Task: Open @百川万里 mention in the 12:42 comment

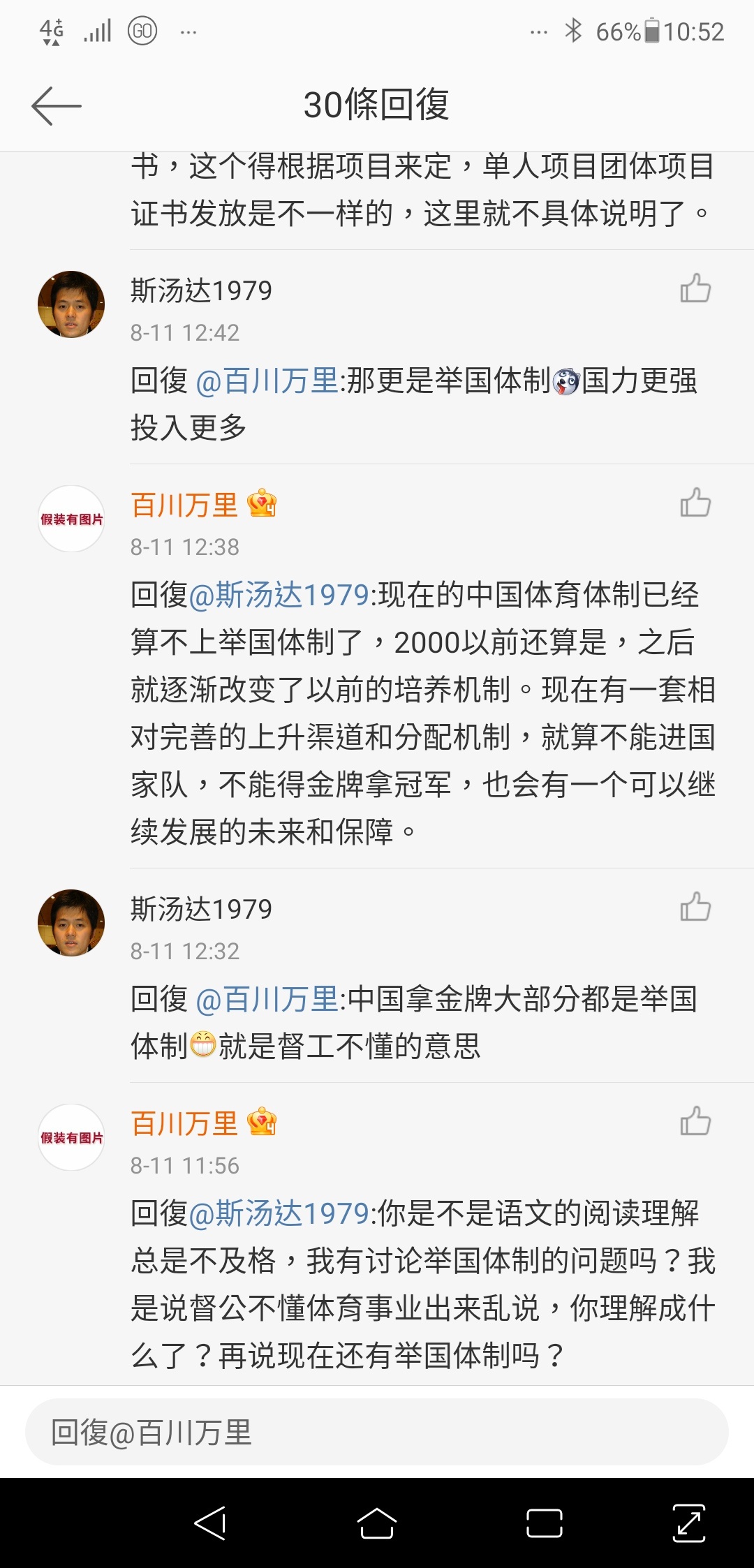Action: (267, 381)
